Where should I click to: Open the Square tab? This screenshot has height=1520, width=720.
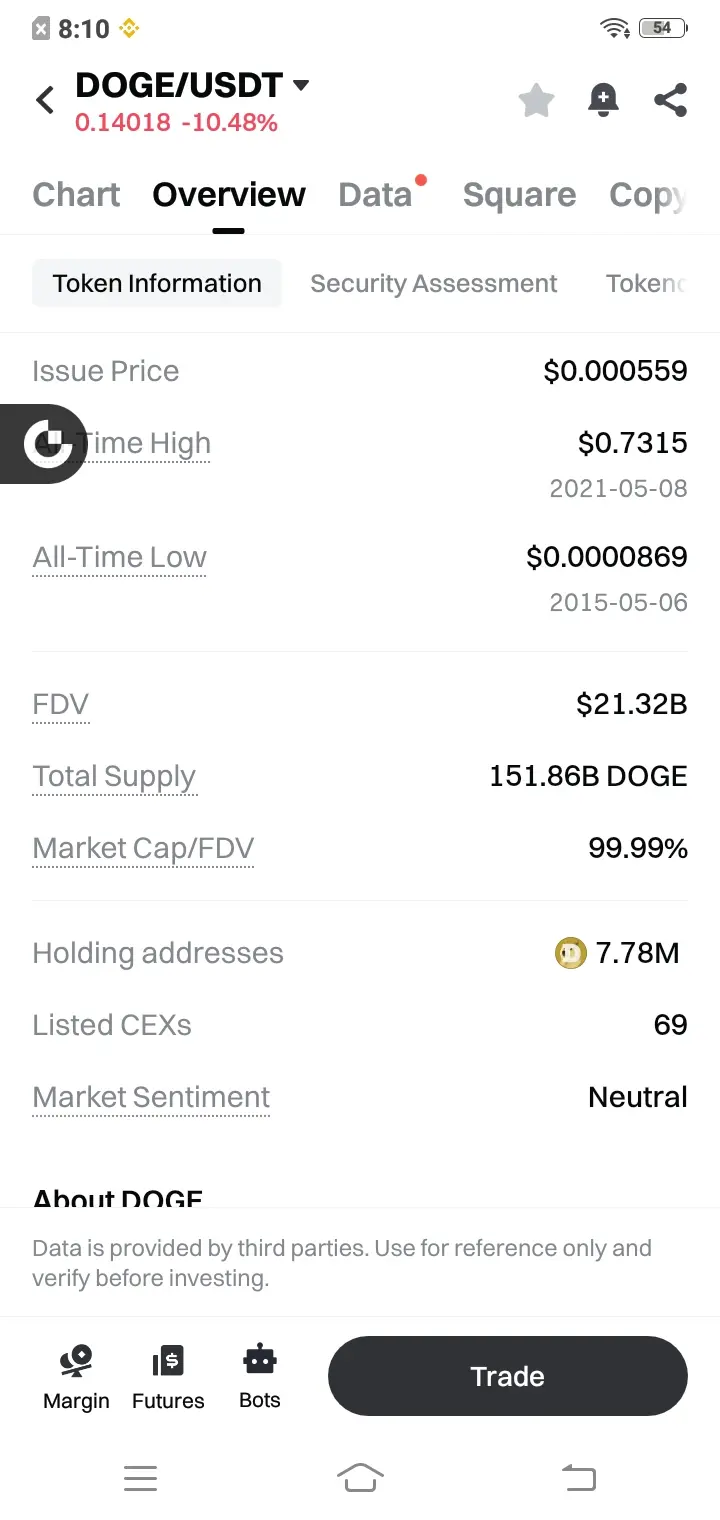[519, 194]
